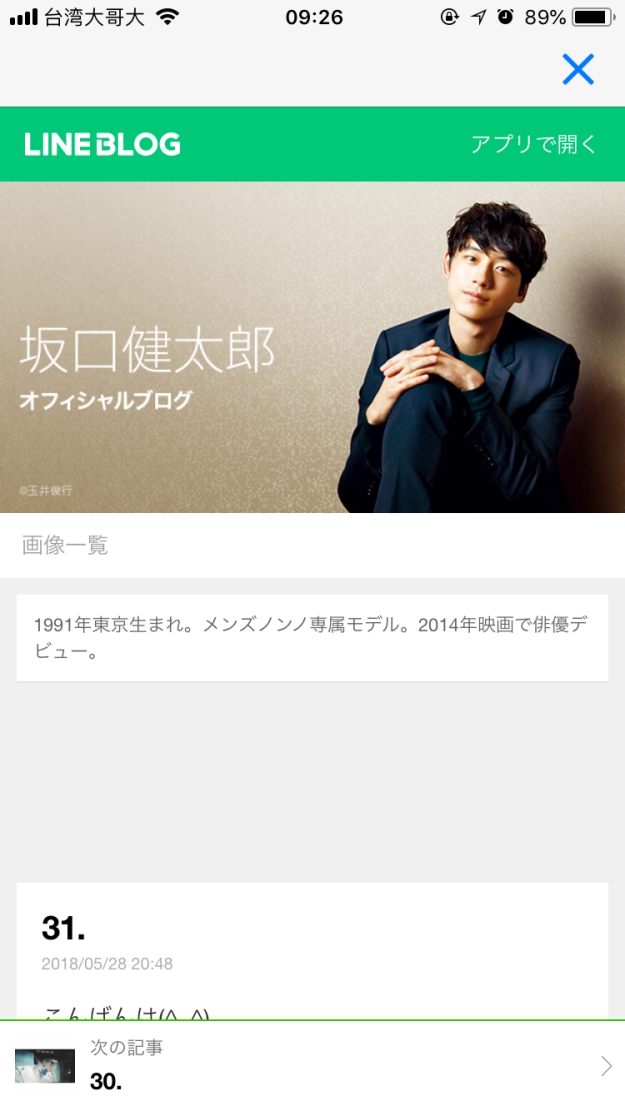Open the 画像一覧 image list
Image resolution: width=625 pixels, height=1111 pixels.
click(65, 545)
